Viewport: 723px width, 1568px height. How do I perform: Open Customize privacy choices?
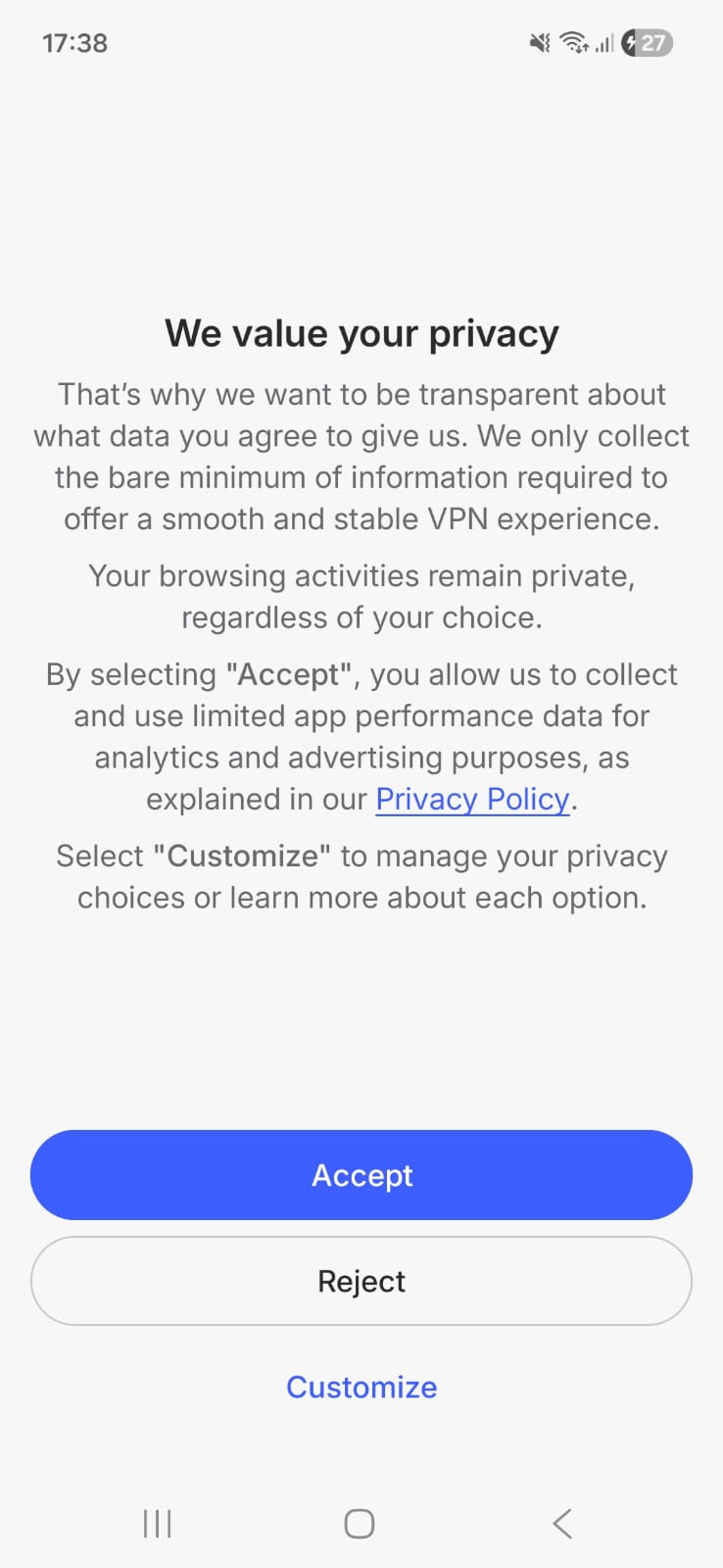(x=361, y=1387)
